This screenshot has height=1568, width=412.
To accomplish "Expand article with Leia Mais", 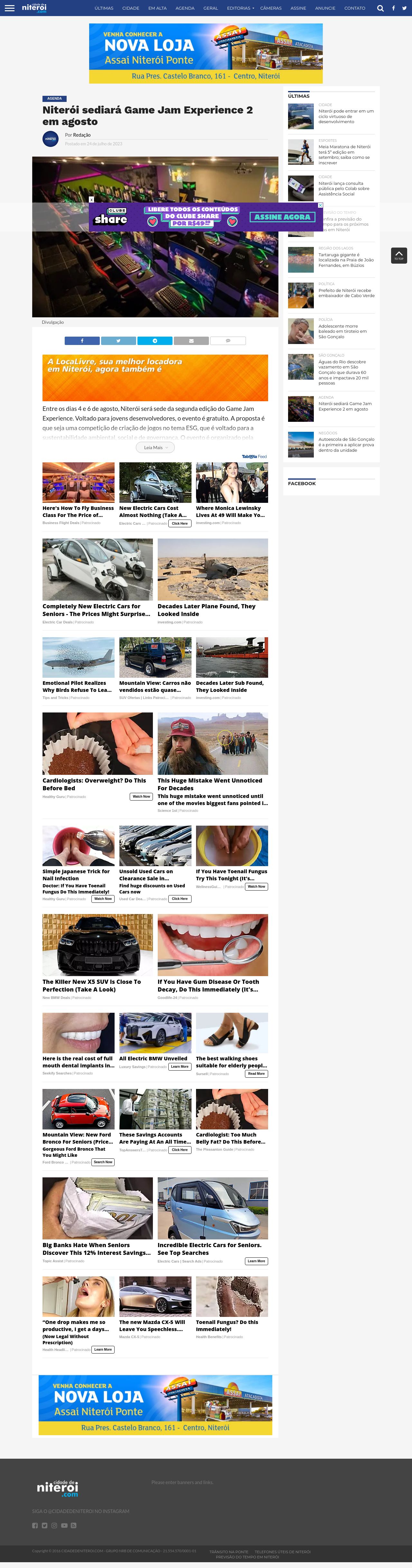I will (155, 448).
